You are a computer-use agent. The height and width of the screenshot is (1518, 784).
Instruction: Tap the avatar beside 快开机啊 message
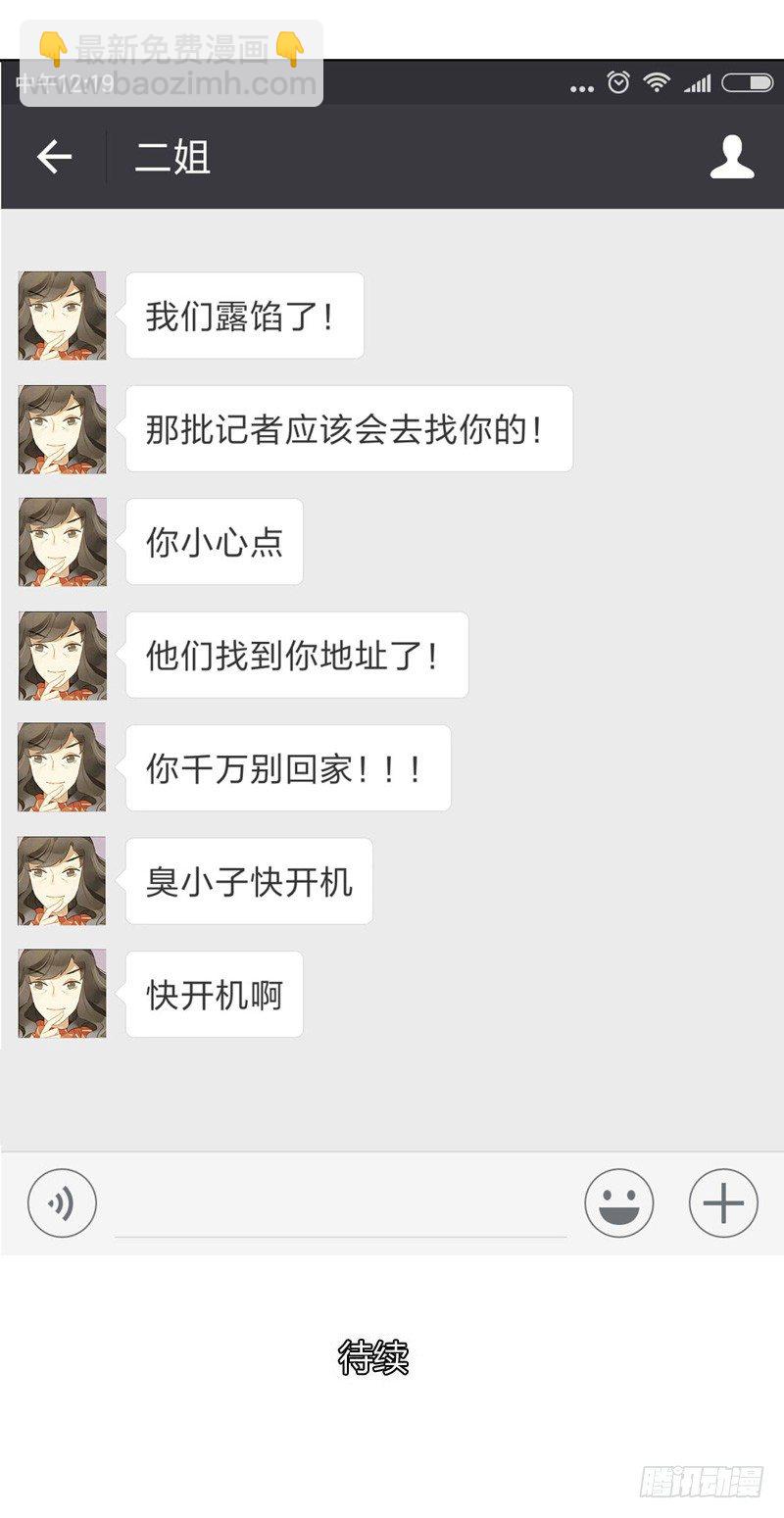coord(61,994)
